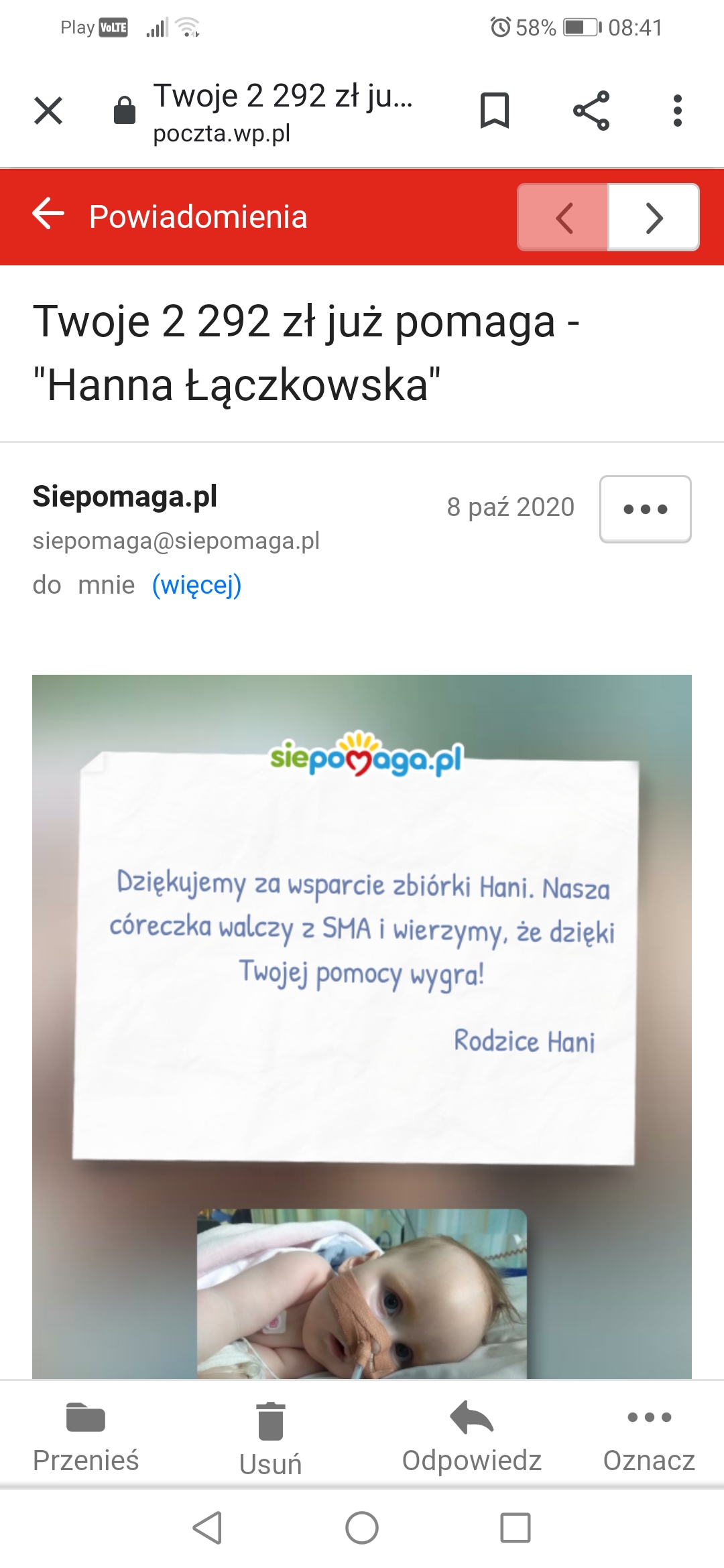Share this page
Viewport: 724px width, 1568px height.
click(591, 111)
